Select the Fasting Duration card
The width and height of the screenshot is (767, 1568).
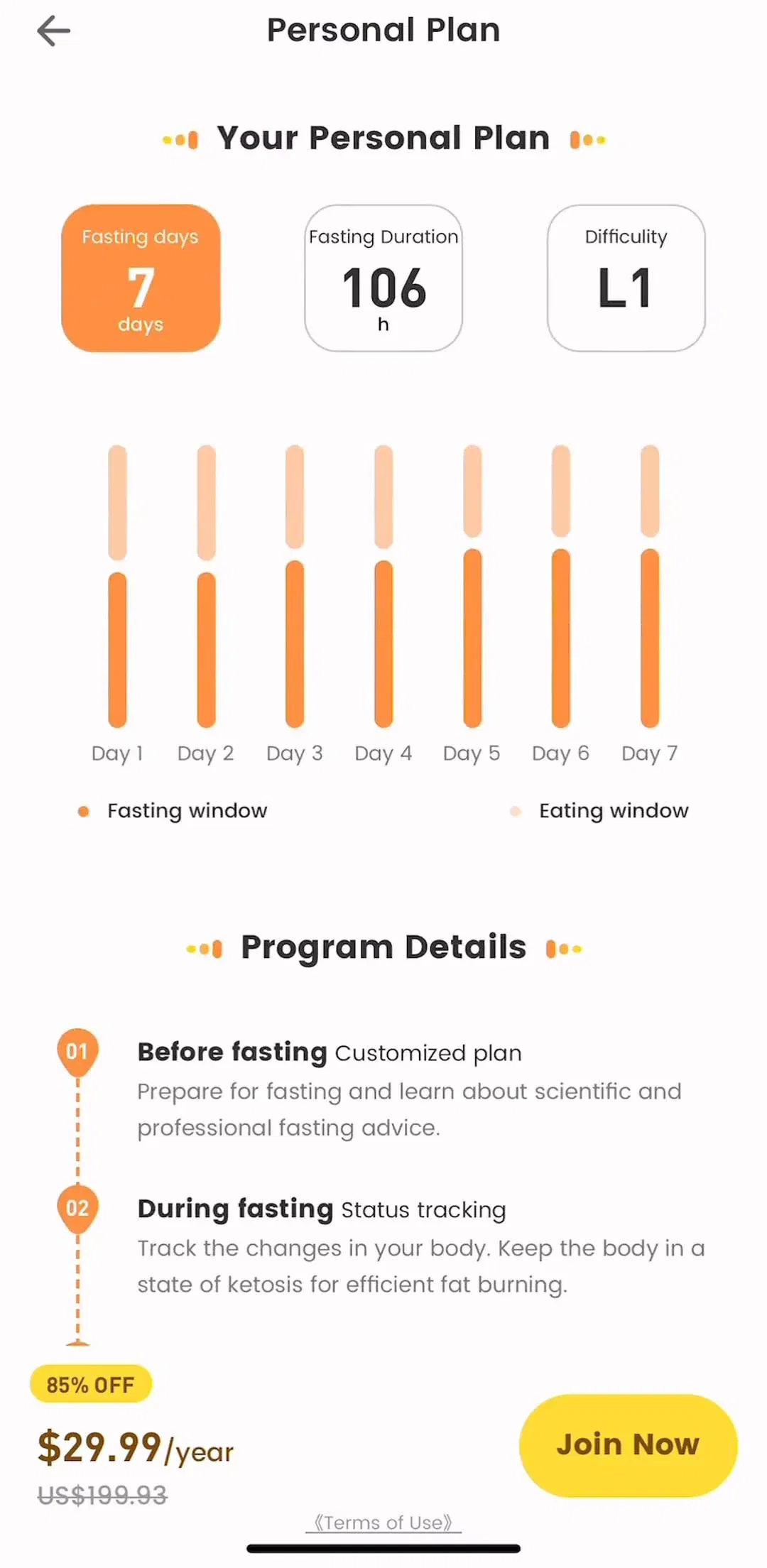pyautogui.click(x=383, y=278)
